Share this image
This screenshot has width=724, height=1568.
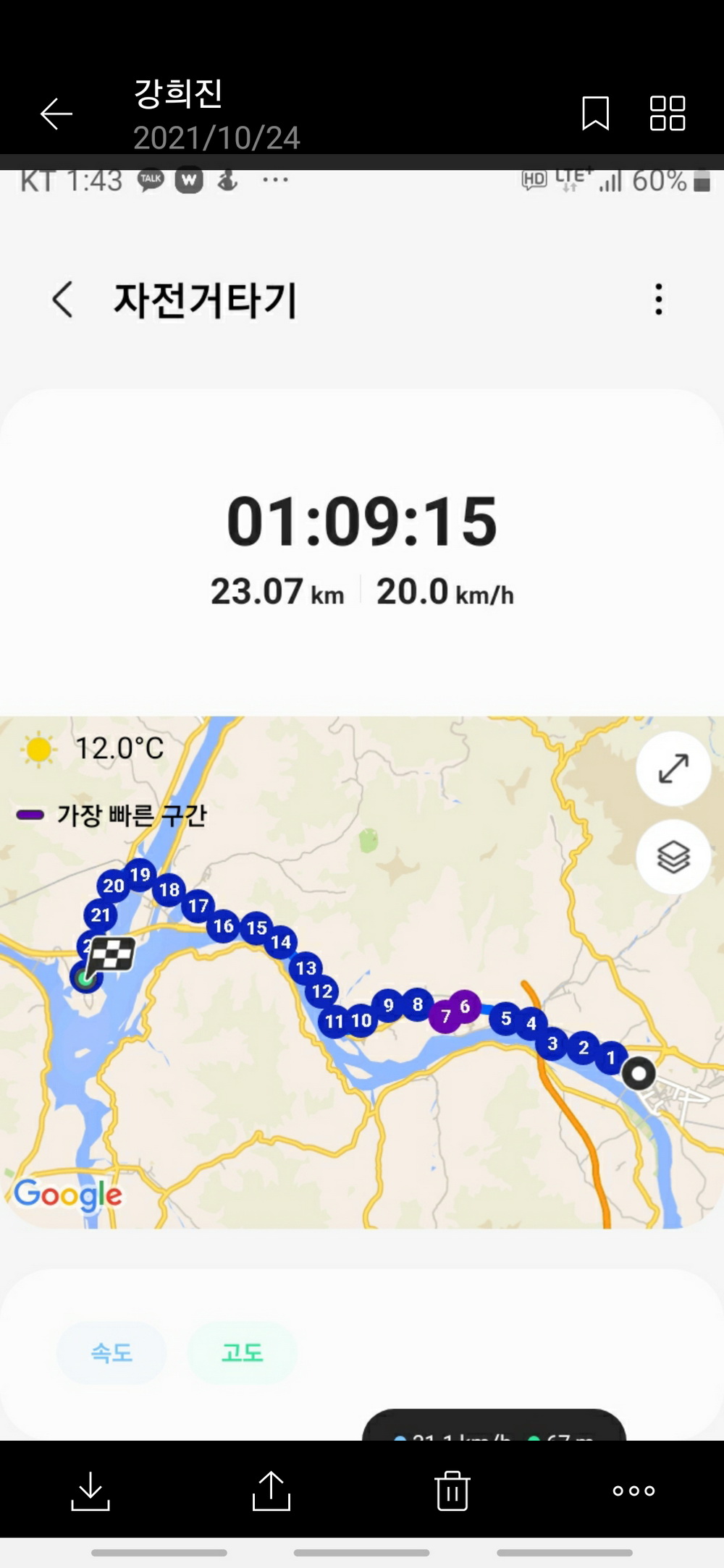[x=271, y=1491]
